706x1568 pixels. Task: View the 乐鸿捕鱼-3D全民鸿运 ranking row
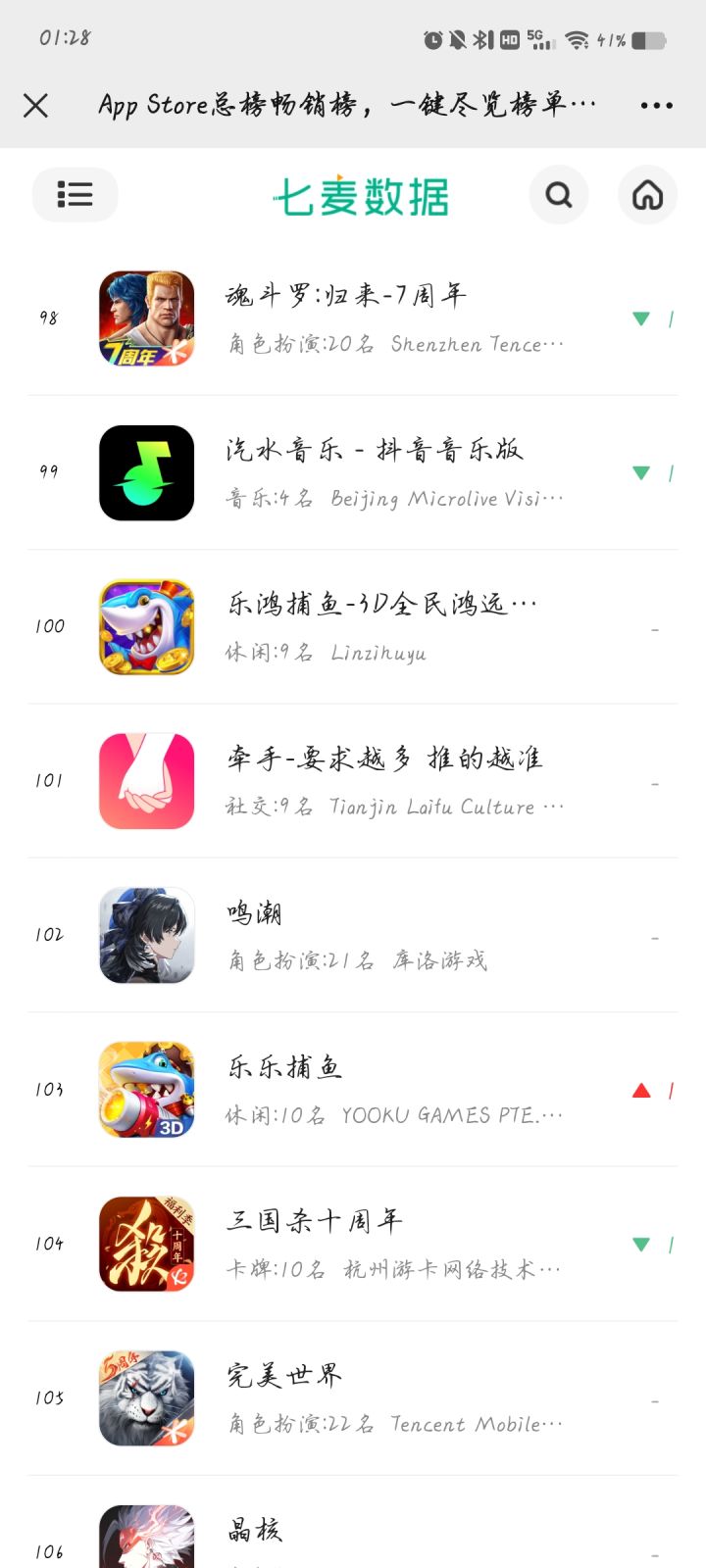pos(381,605)
